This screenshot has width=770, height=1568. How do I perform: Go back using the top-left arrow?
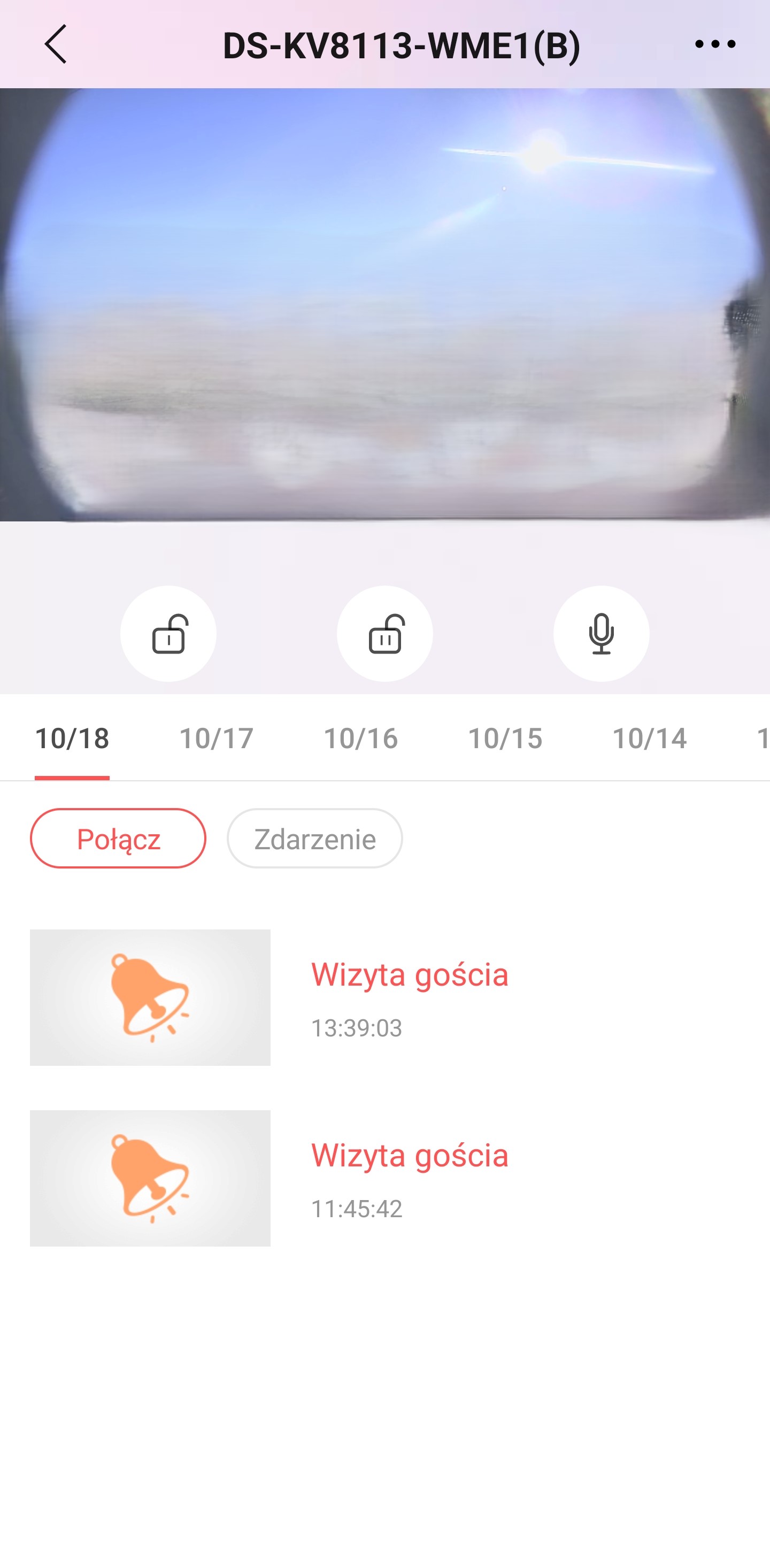point(56,44)
